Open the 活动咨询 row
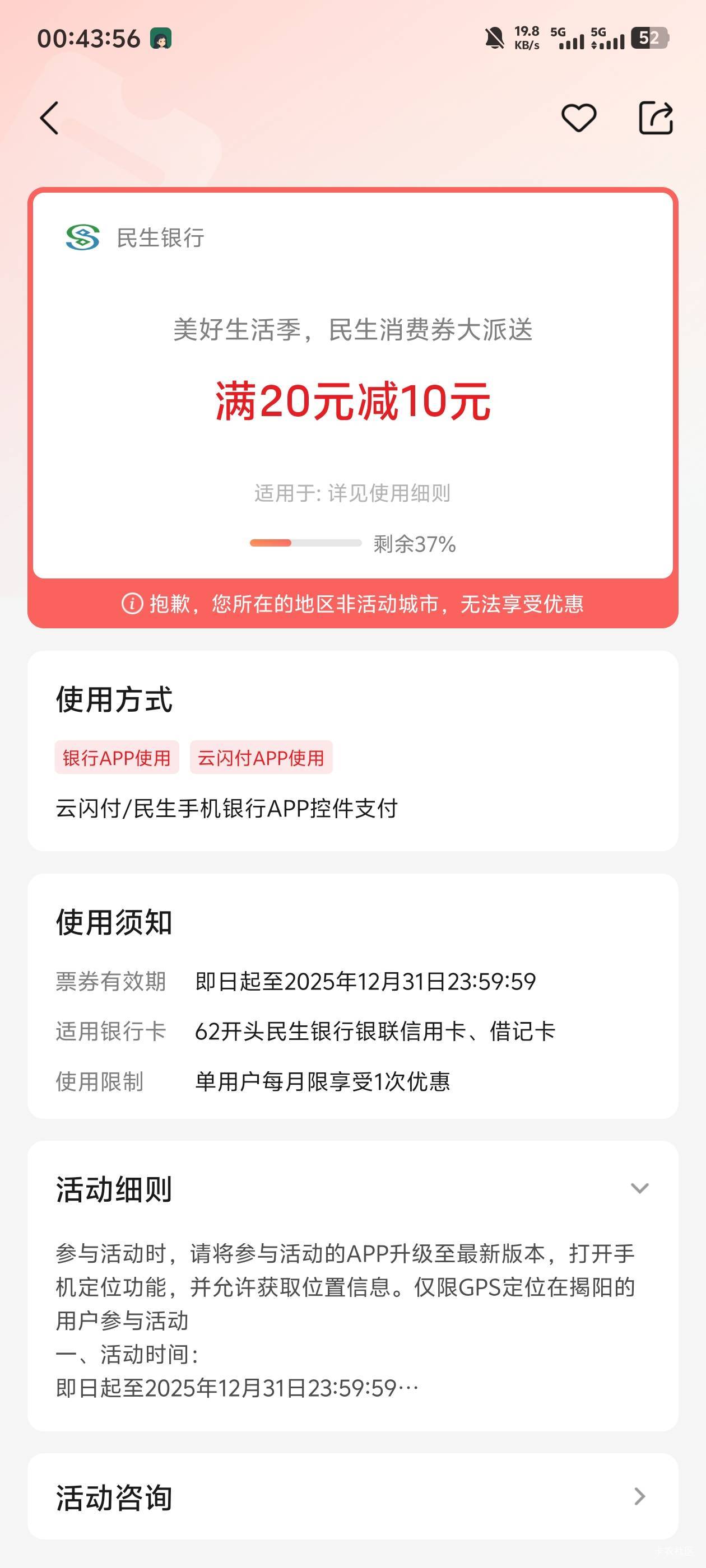 tap(352, 1496)
